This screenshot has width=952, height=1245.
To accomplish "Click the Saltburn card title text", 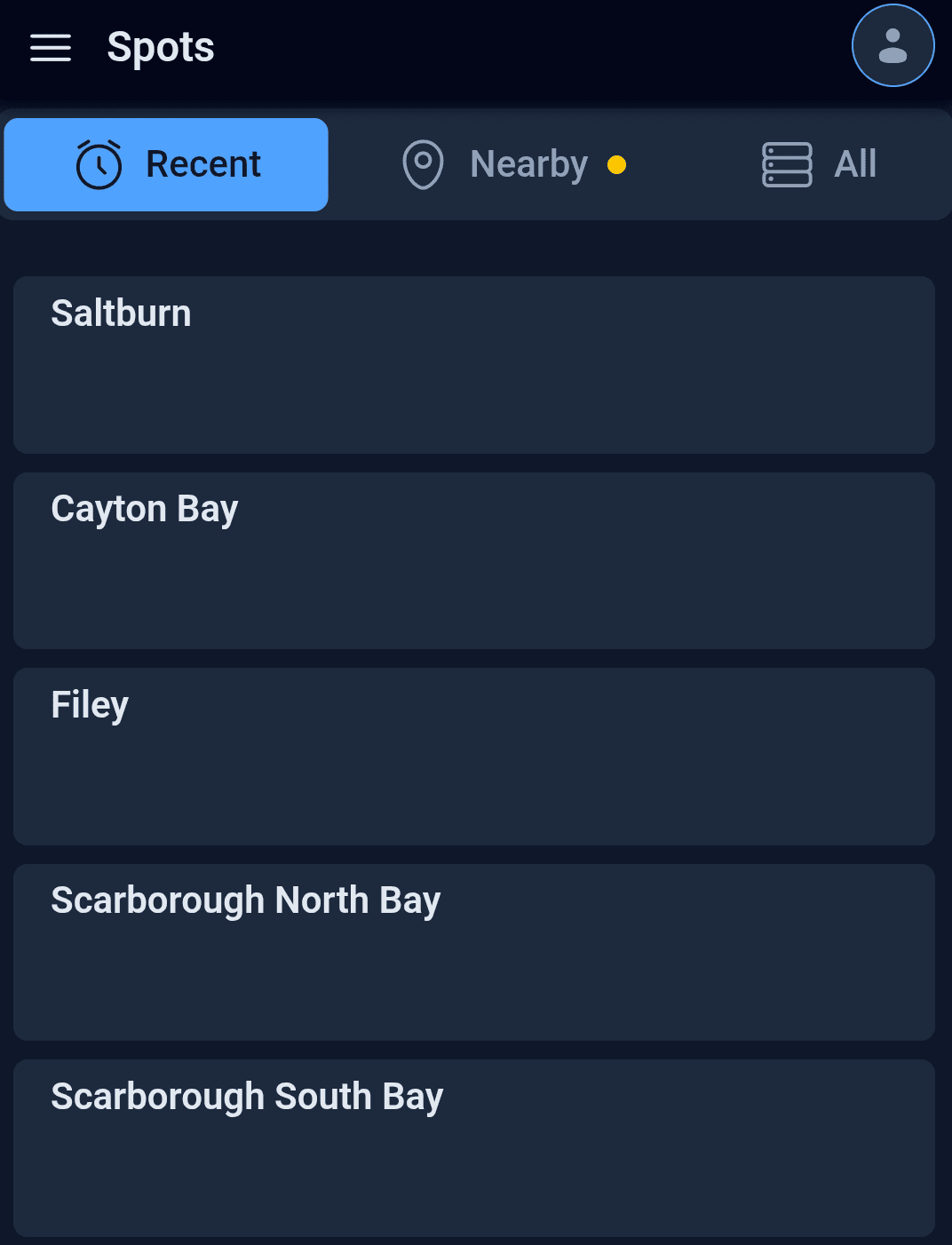I will [122, 313].
